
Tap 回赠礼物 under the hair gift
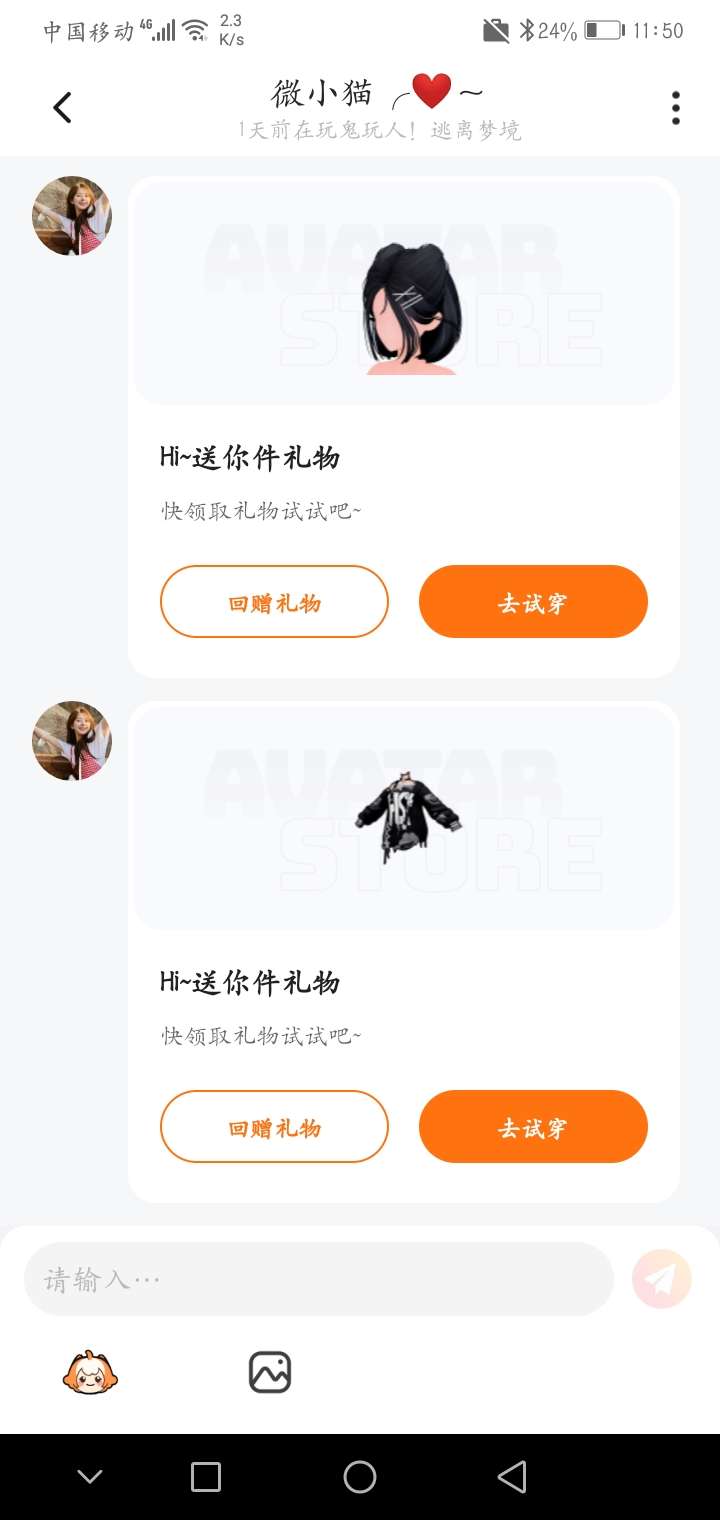click(x=274, y=602)
